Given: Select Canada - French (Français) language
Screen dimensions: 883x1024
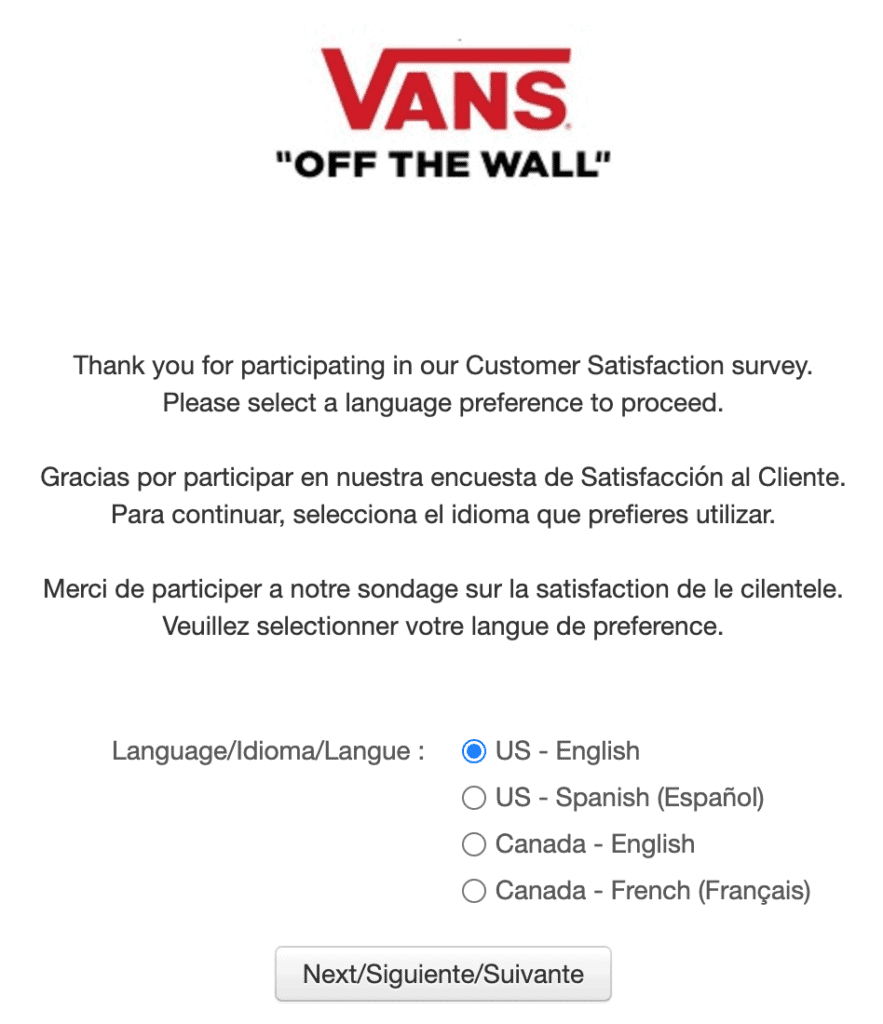Looking at the screenshot, I should [x=473, y=891].
